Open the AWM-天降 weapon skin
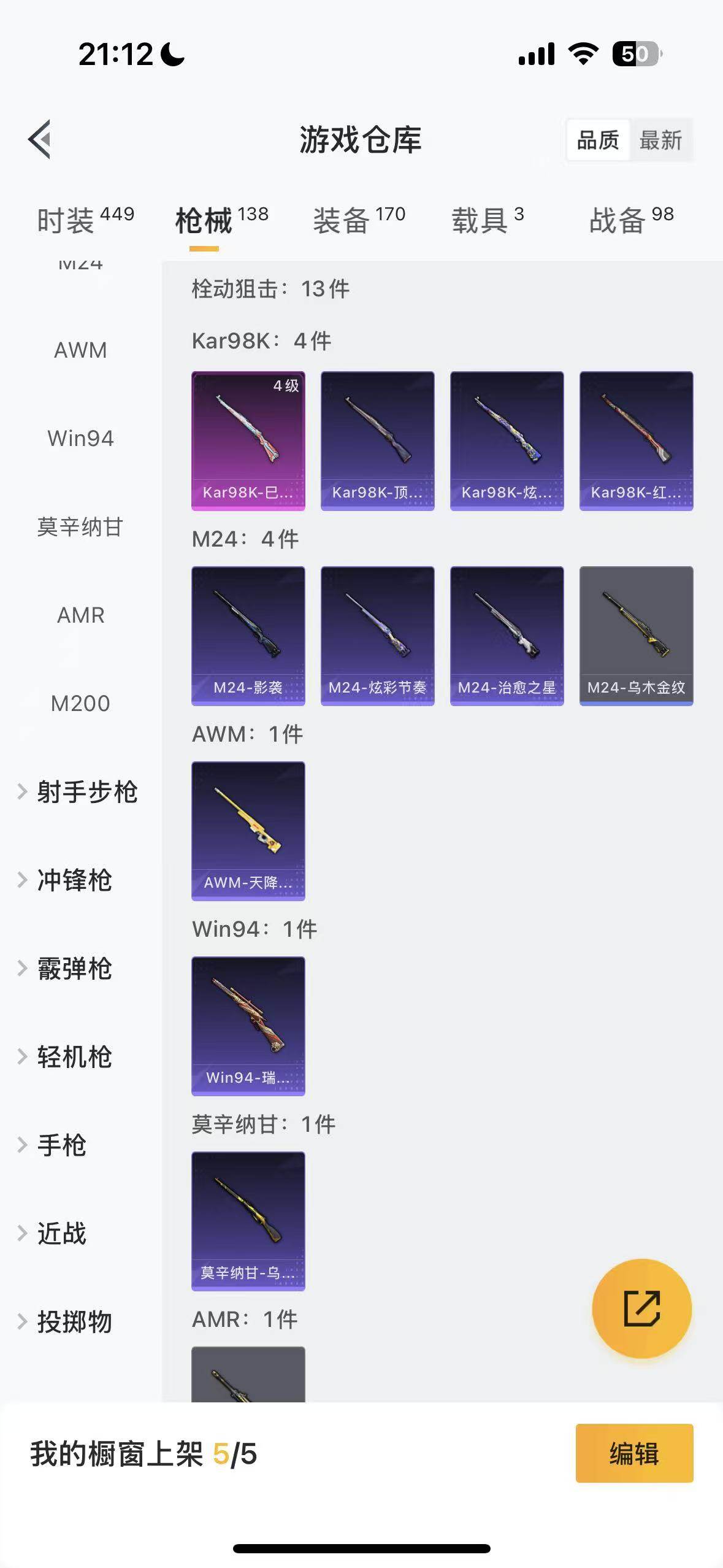Viewport: 723px width, 1568px height. click(248, 830)
